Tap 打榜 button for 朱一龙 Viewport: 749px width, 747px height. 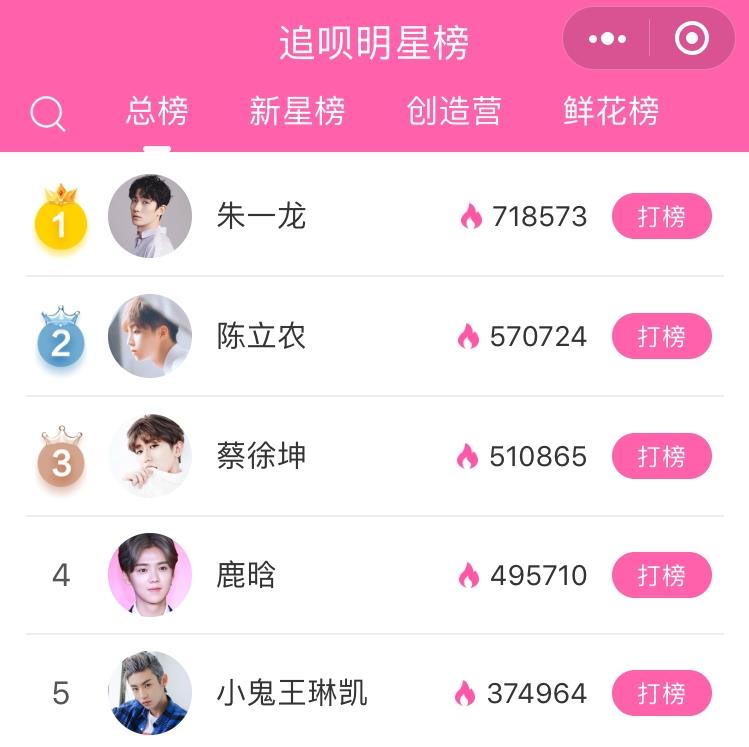pos(661,216)
